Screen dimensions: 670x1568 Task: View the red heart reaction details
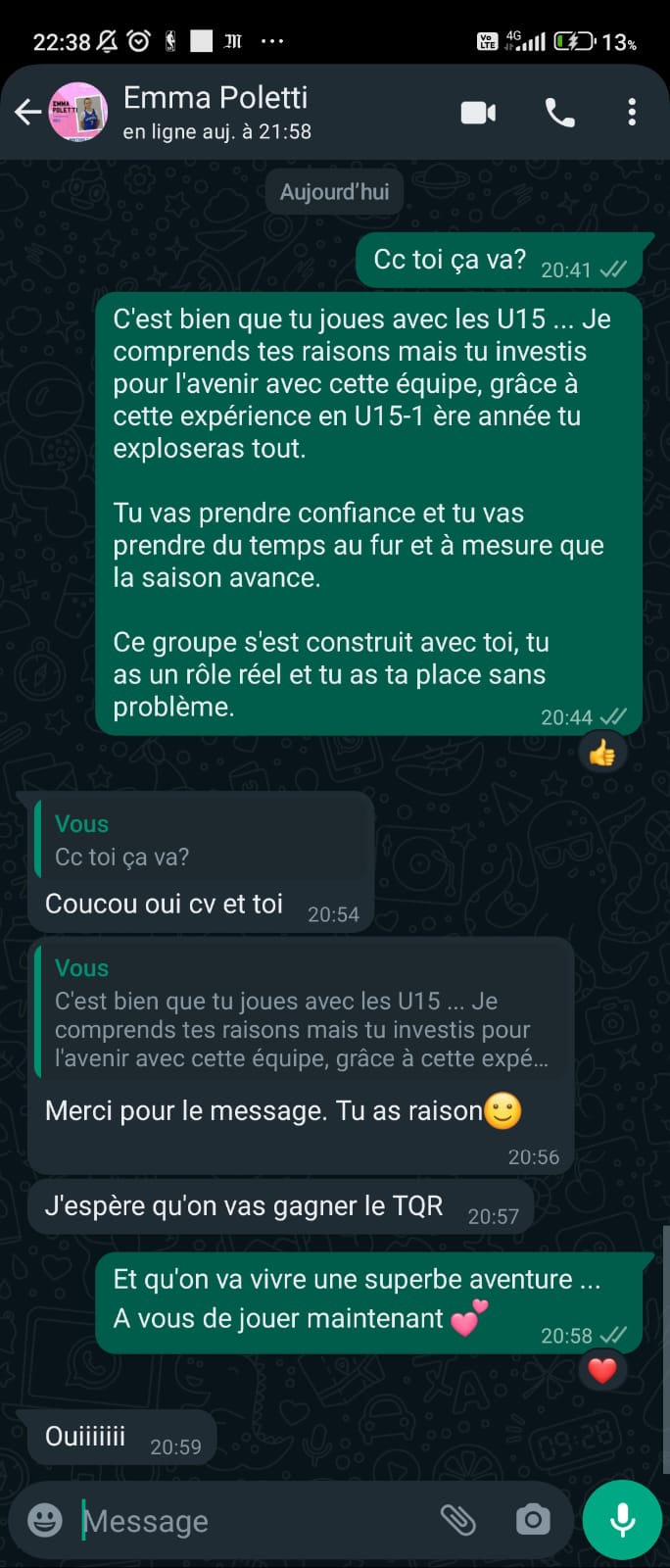click(601, 1370)
